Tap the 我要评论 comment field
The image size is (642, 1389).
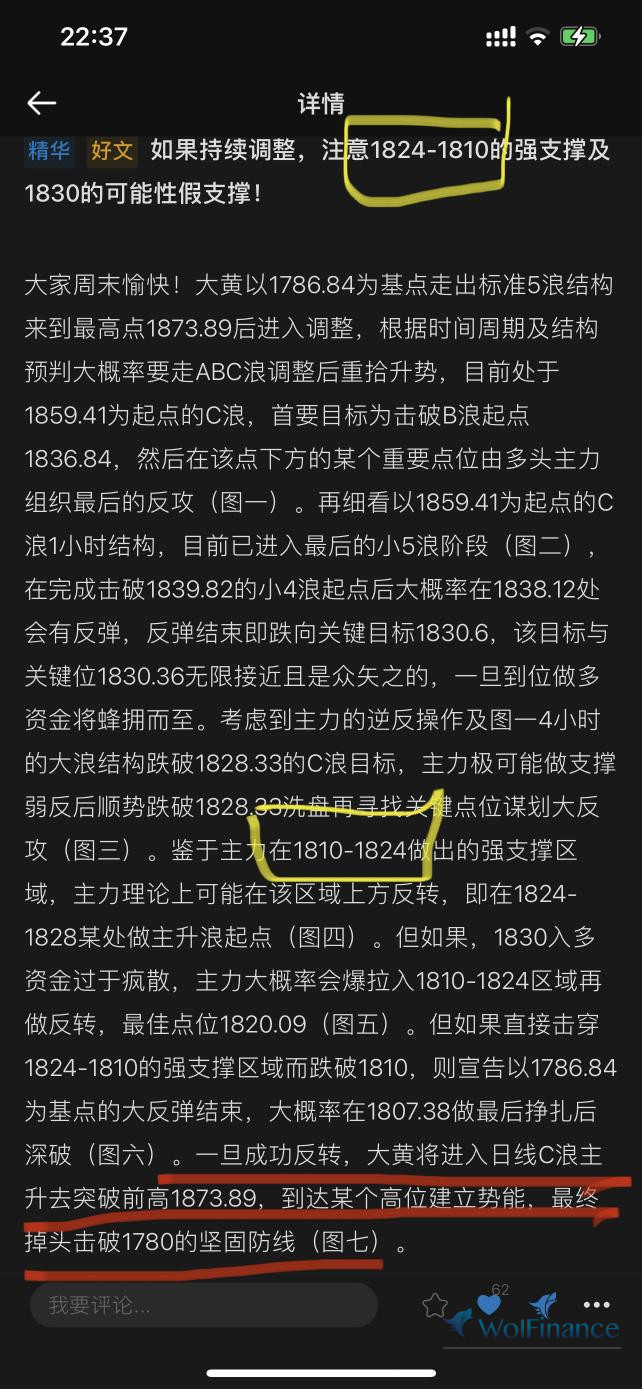(x=203, y=1305)
